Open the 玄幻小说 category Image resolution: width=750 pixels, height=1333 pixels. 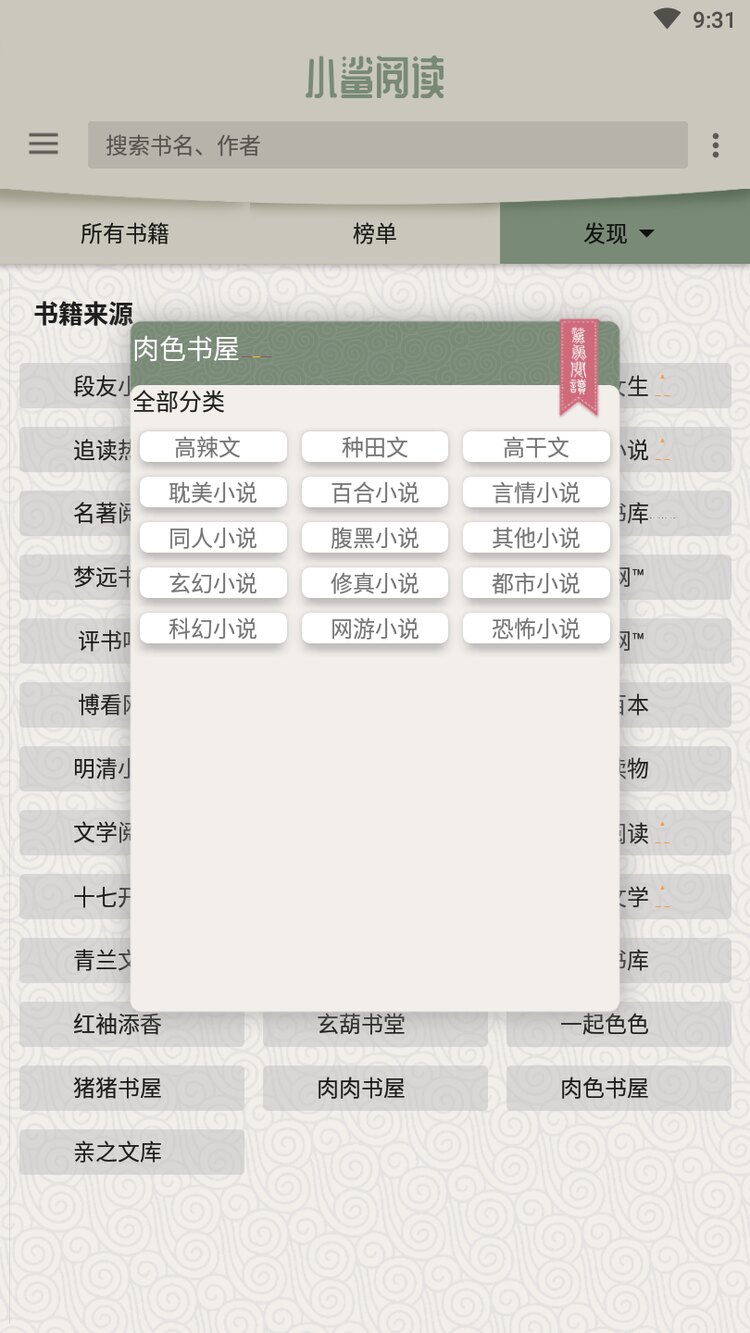213,582
